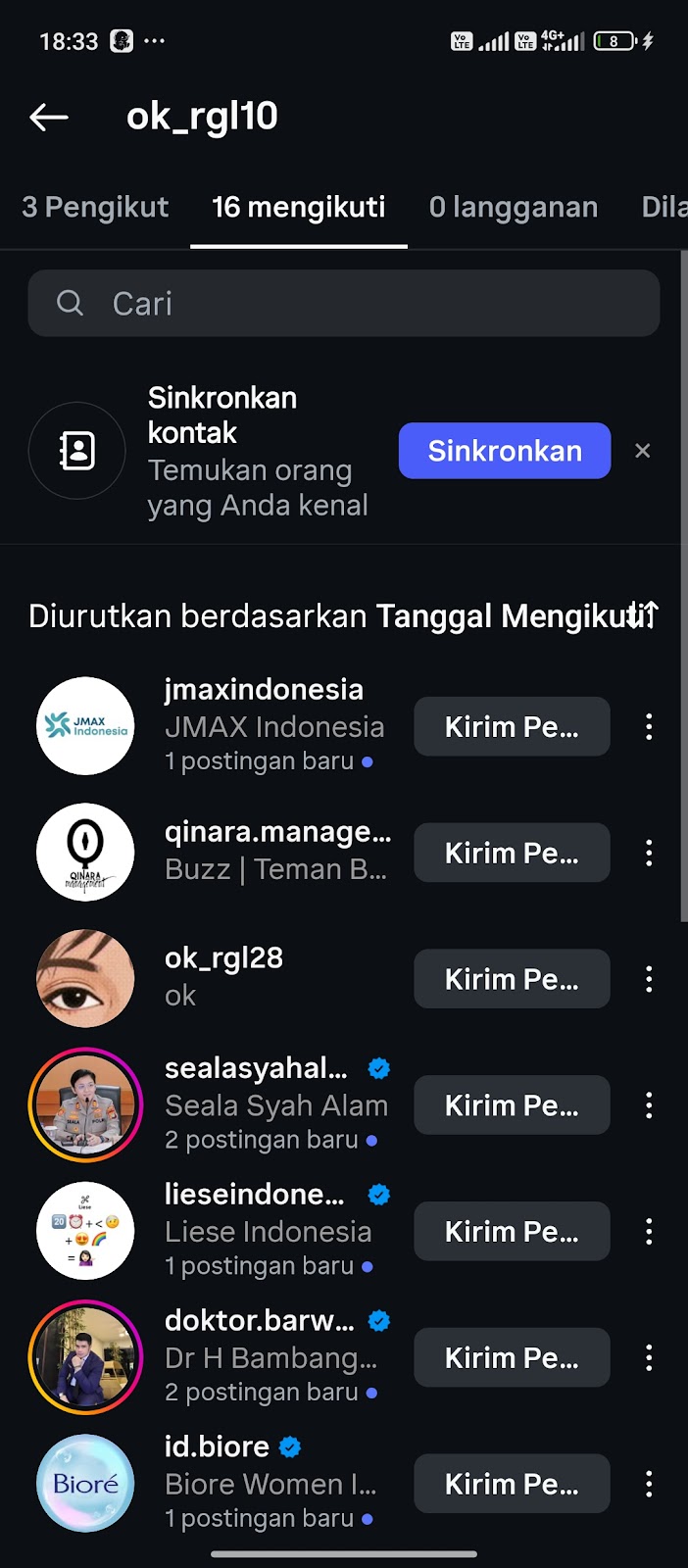
Task: Send a message to jmaxindonesia
Action: 512,727
